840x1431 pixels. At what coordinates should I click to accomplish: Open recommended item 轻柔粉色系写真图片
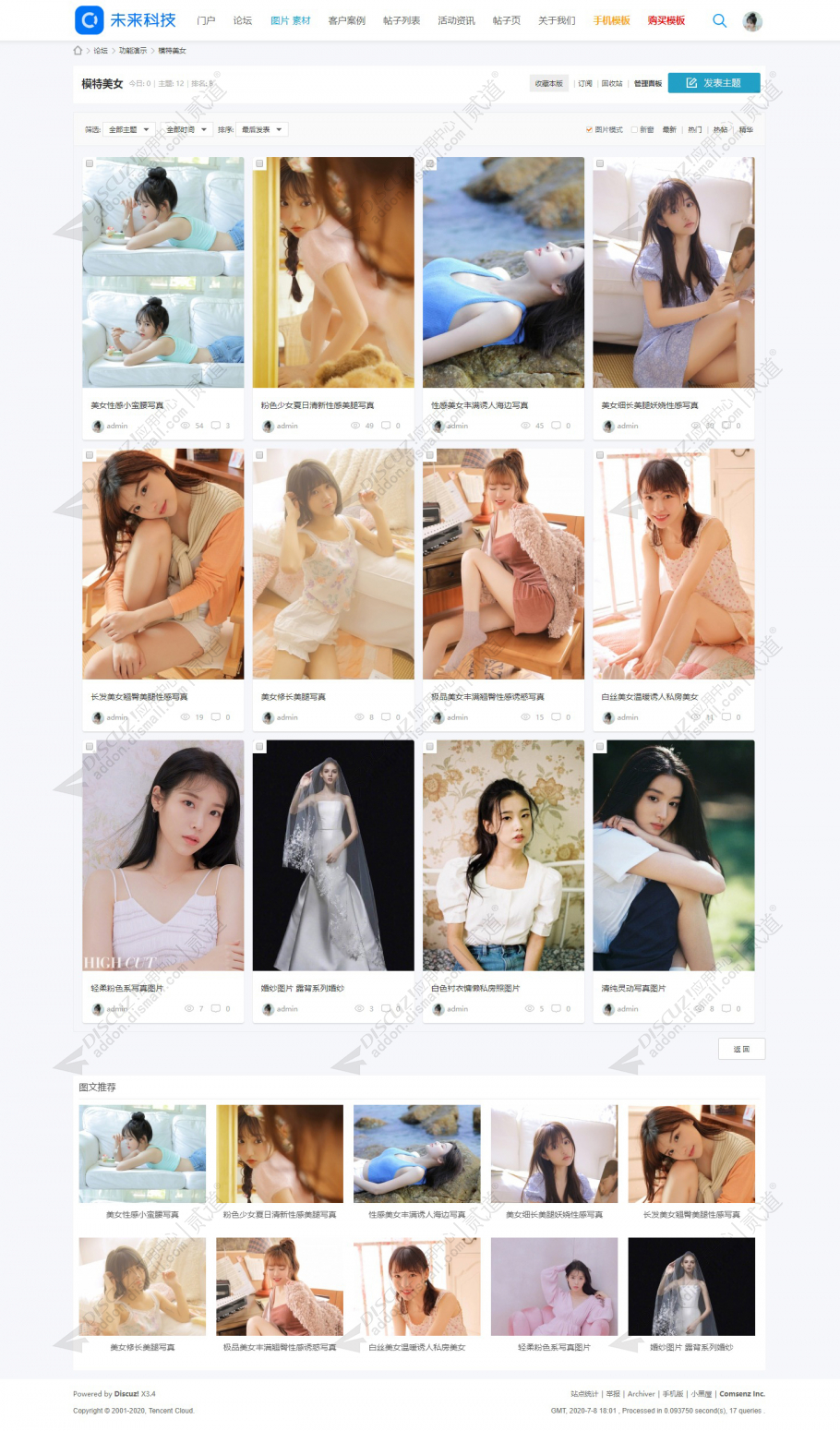coord(554,1347)
